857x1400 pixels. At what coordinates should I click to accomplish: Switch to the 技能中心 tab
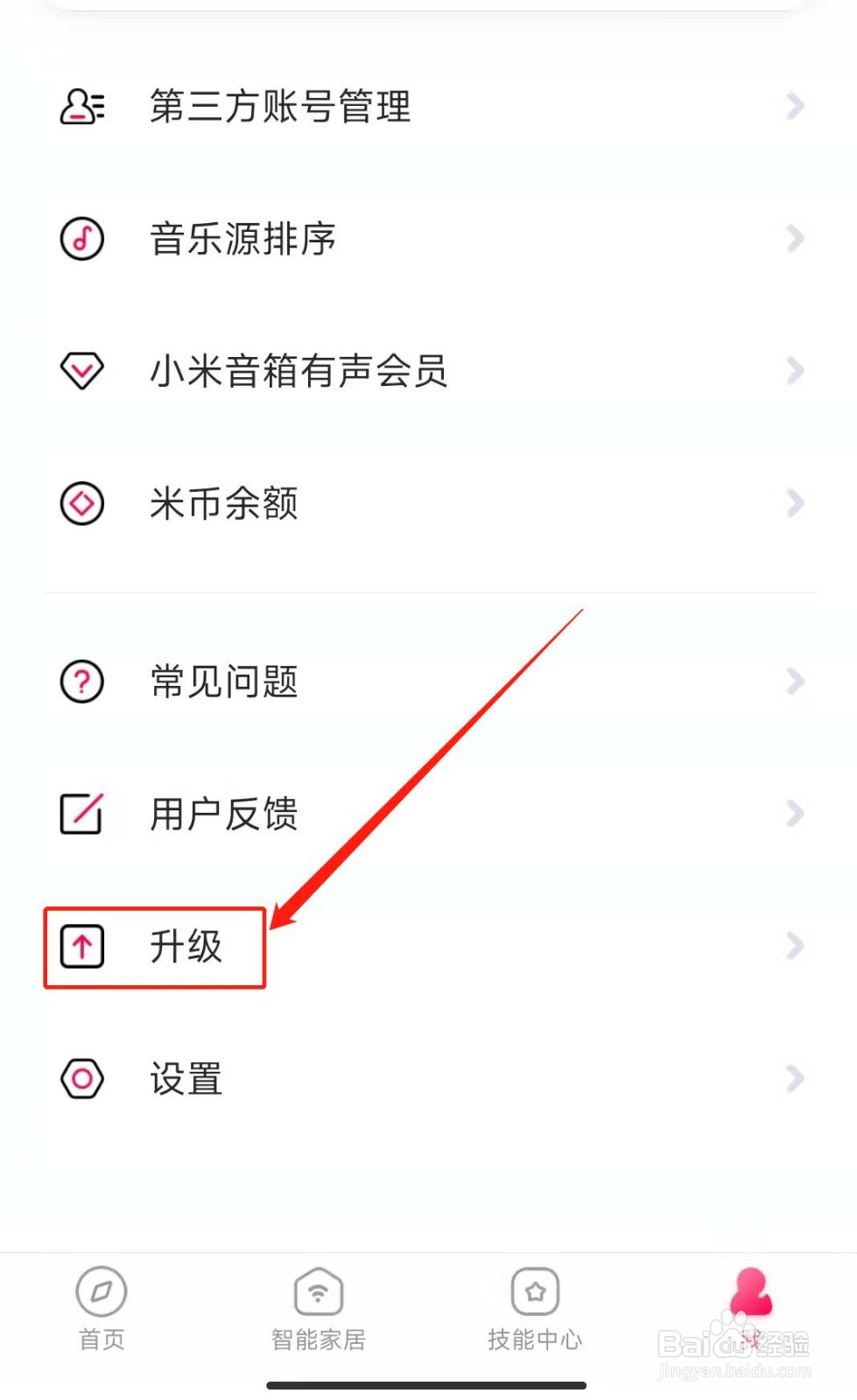pos(534,1310)
